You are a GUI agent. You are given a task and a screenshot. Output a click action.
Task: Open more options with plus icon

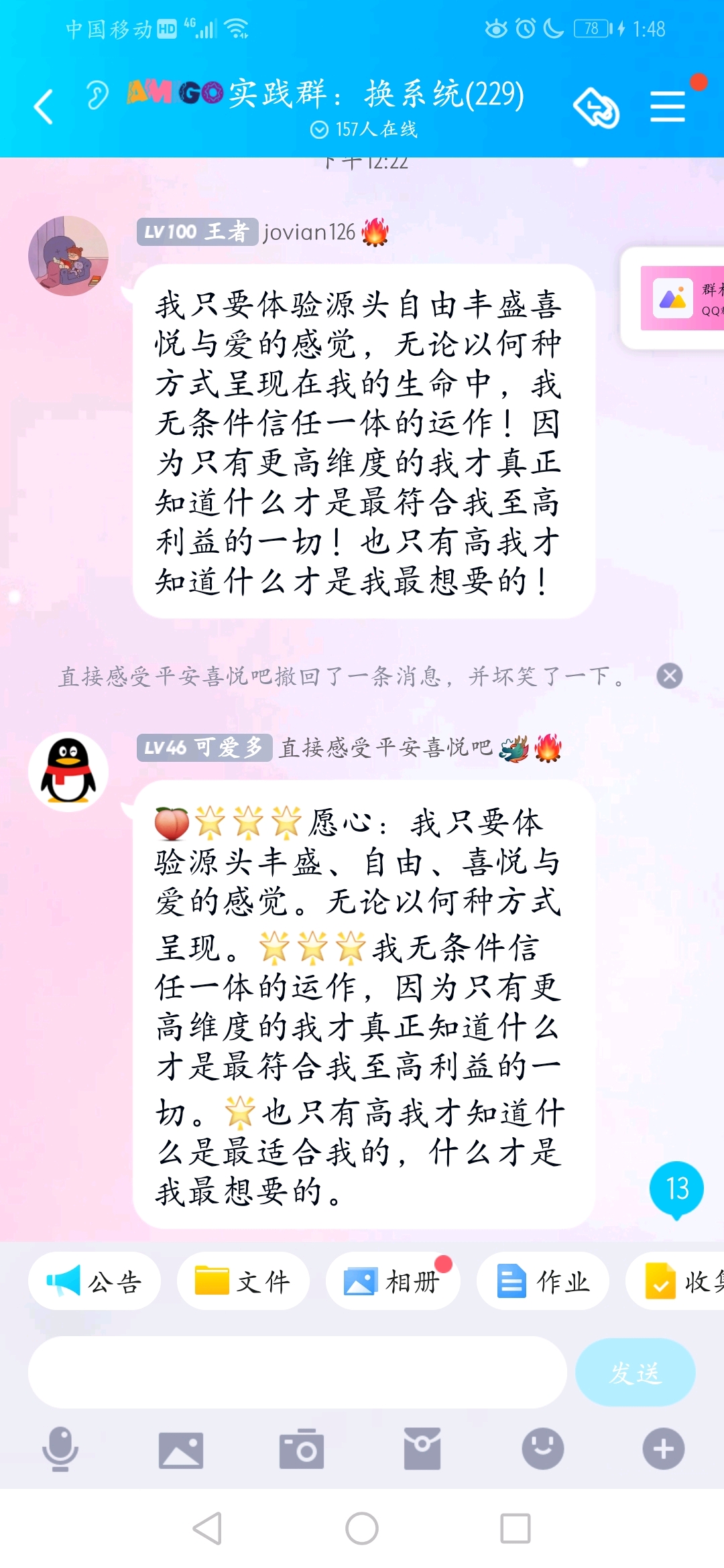point(664,1449)
